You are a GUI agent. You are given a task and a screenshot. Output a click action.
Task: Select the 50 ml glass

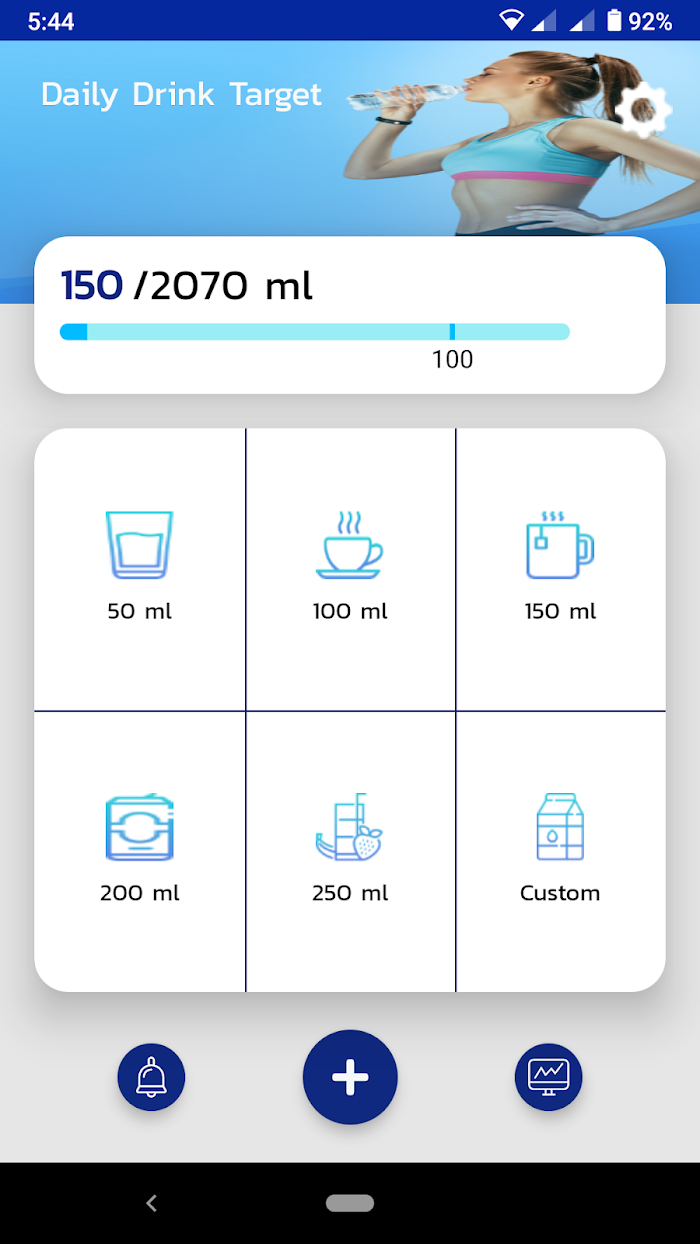tap(140, 569)
